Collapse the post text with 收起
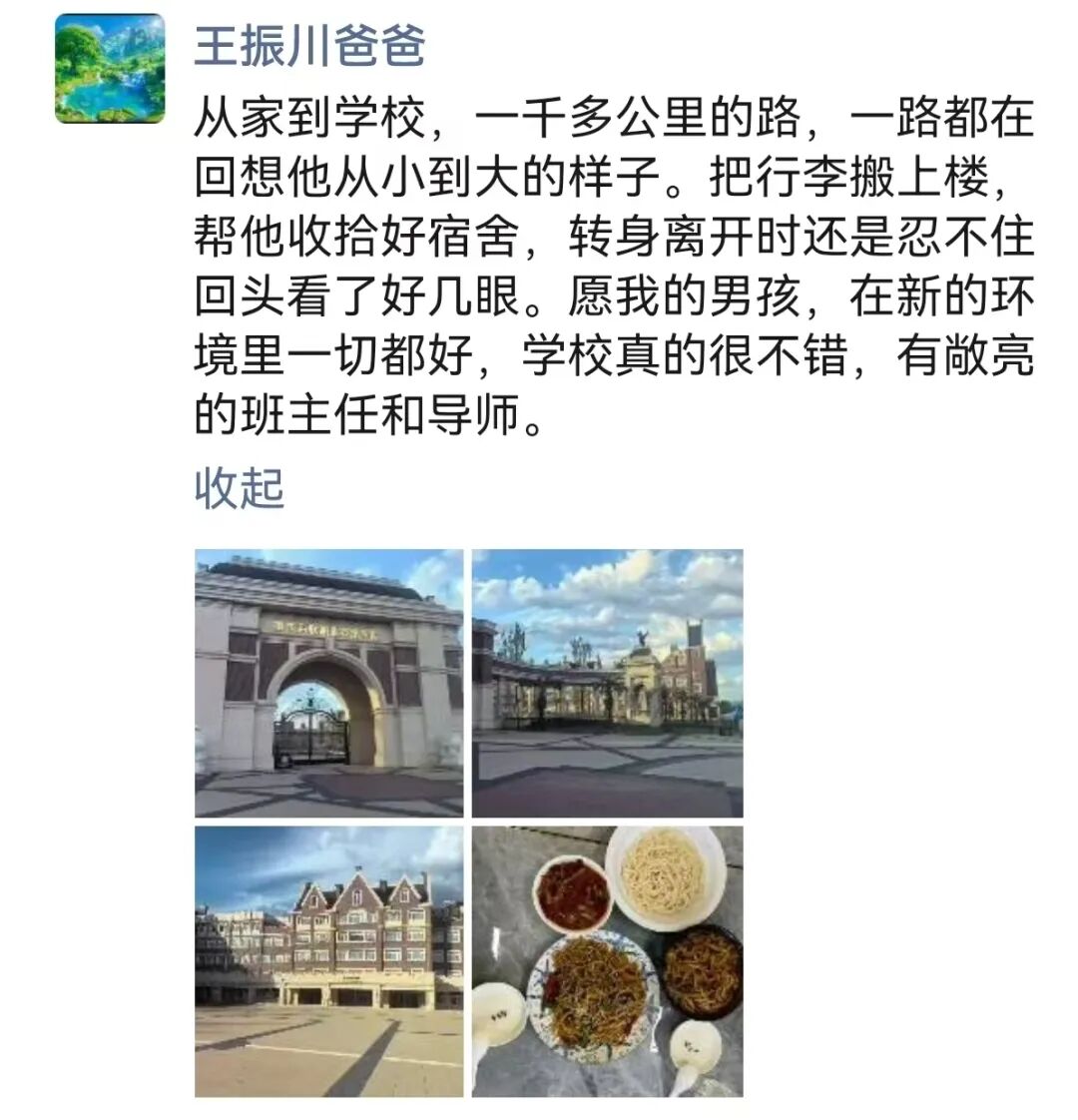Image resolution: width=1078 pixels, height=1120 pixels. click(x=240, y=488)
